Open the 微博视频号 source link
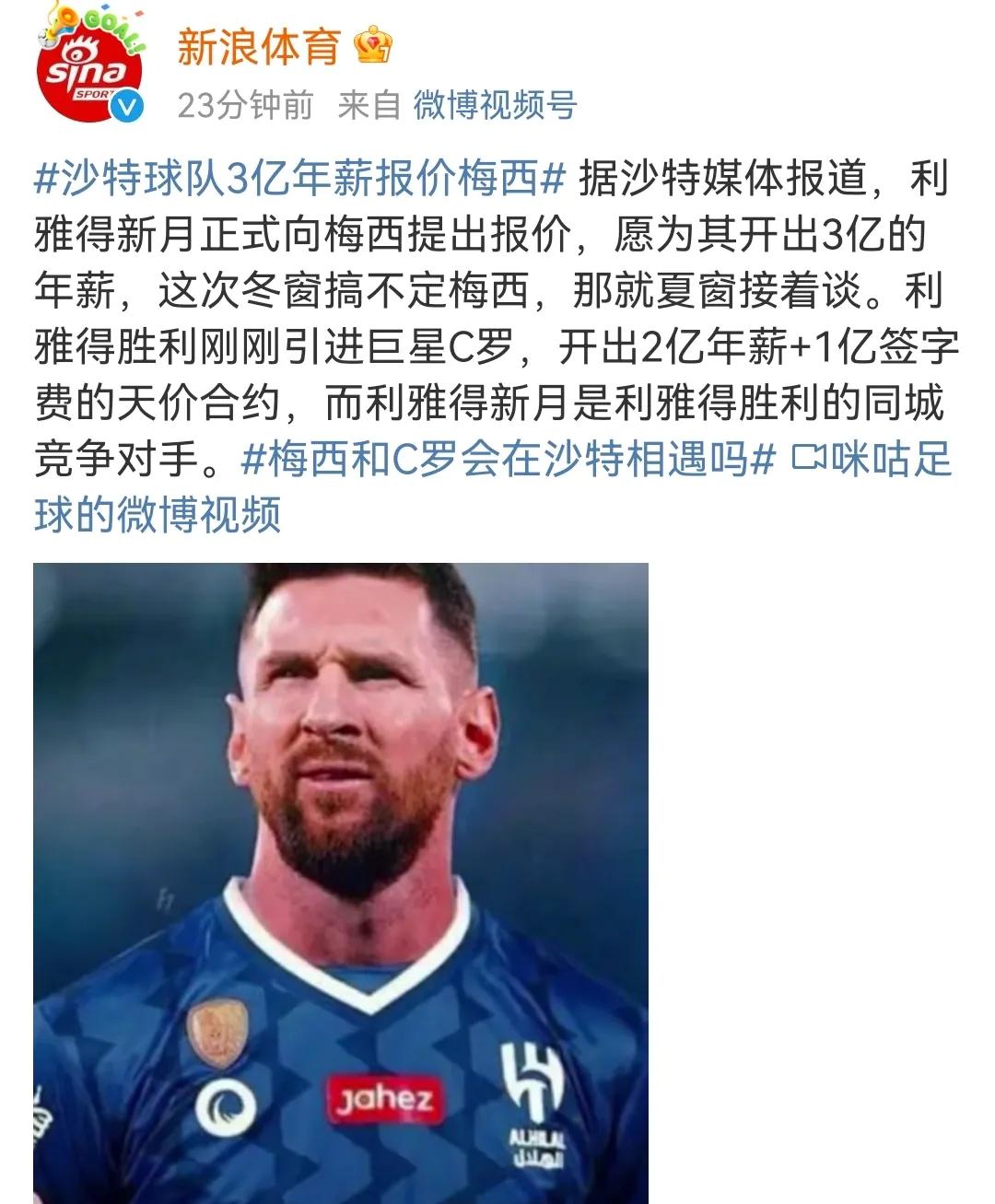 click(x=495, y=105)
